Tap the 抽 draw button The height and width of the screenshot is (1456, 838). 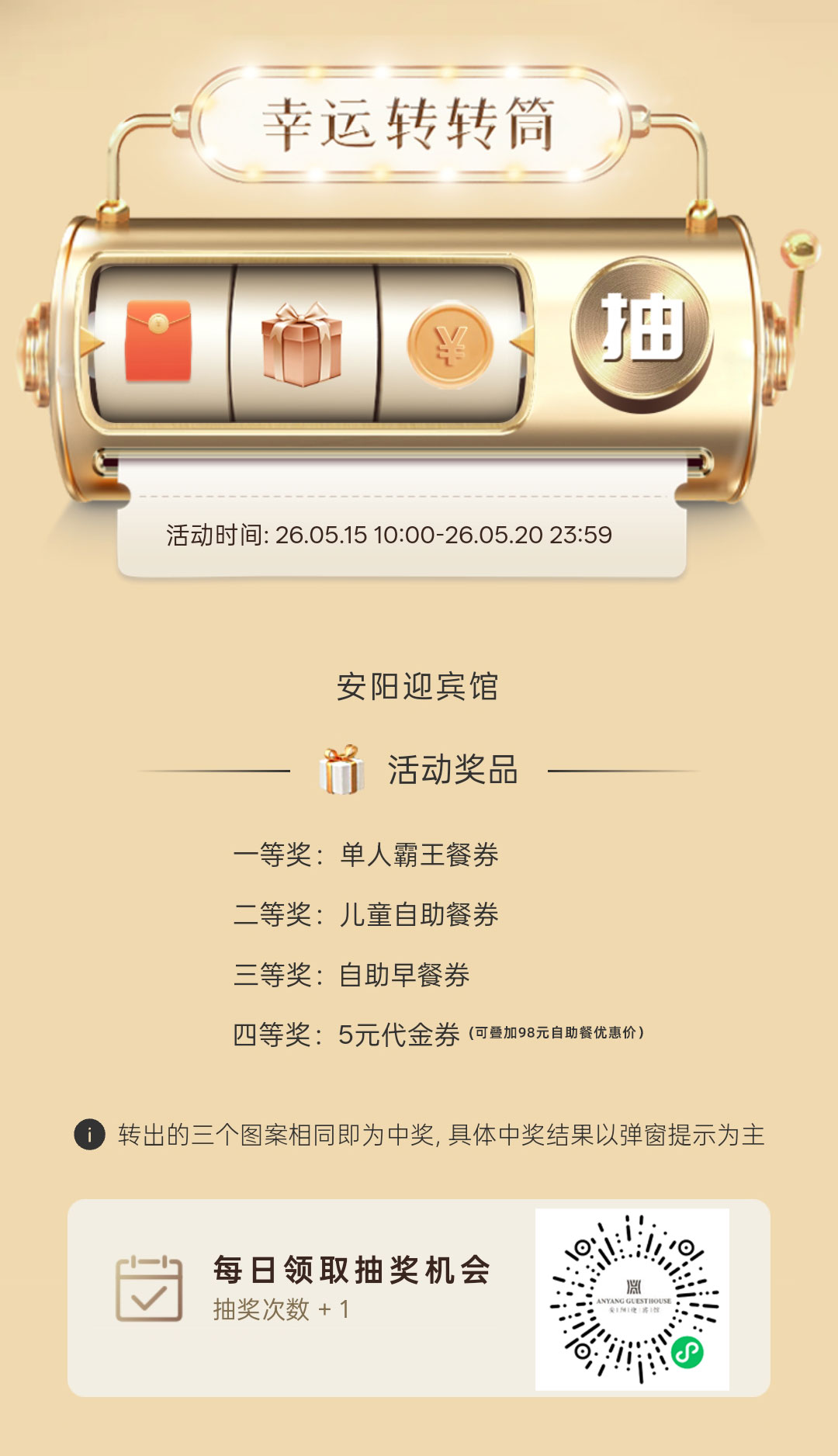[x=642, y=331]
